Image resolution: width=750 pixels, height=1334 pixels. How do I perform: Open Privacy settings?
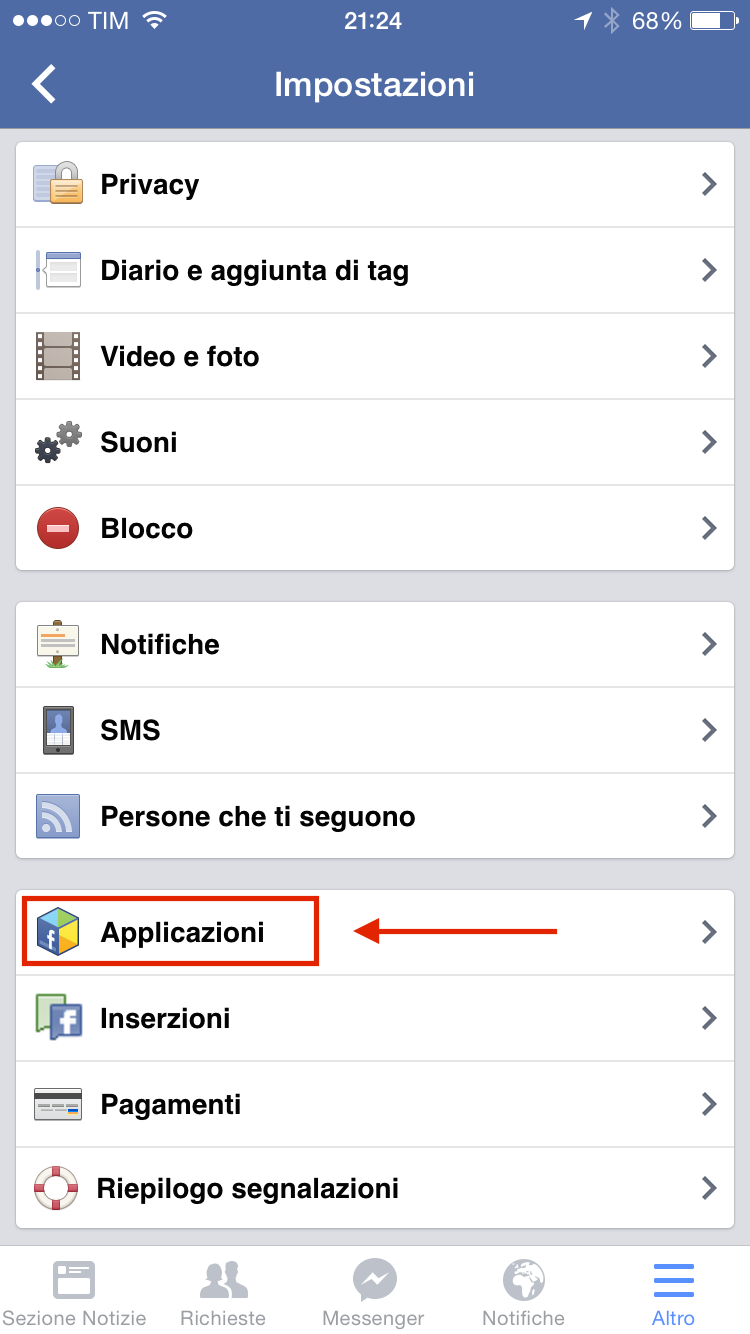(375, 184)
